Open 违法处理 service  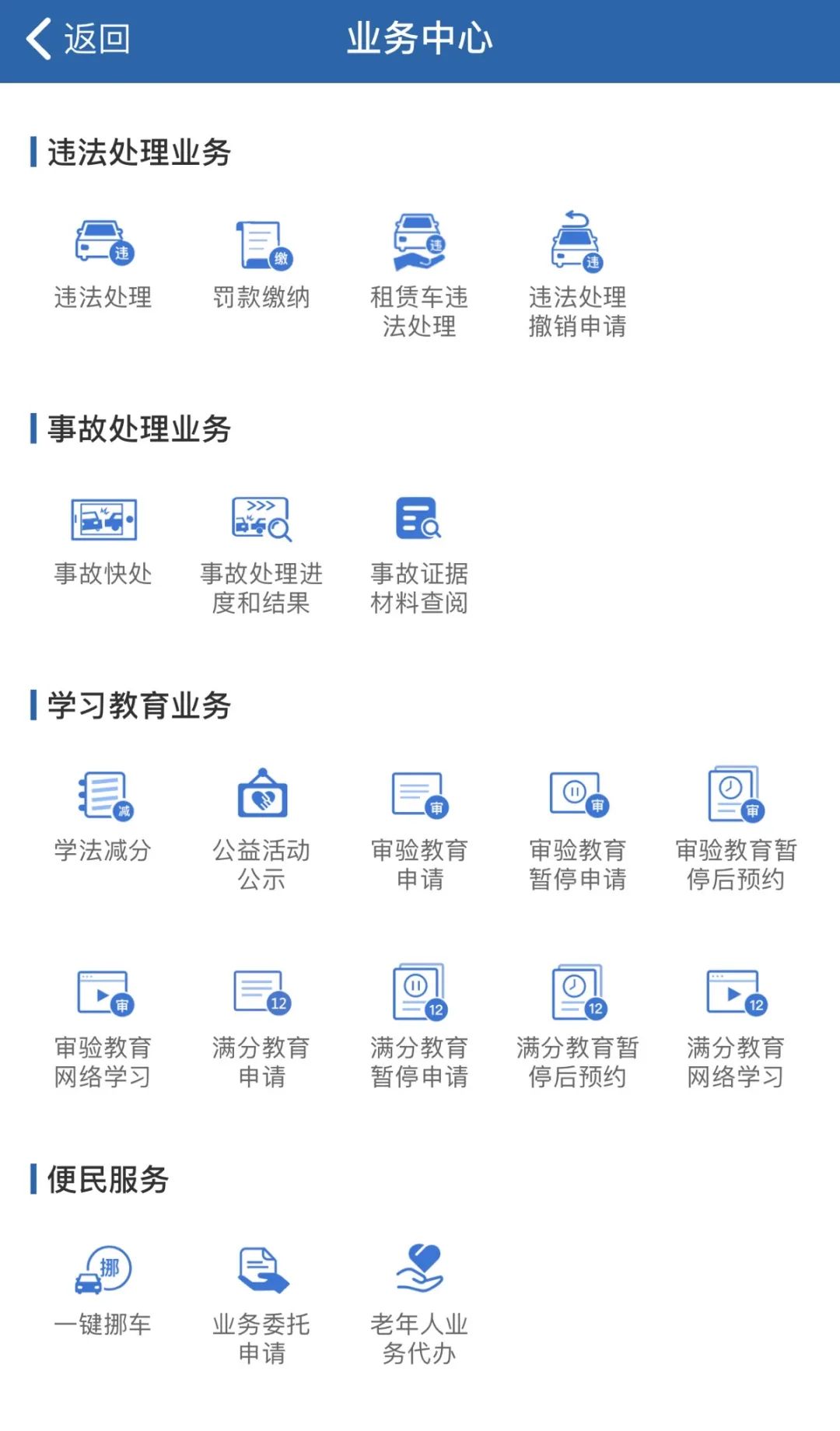[x=103, y=264]
